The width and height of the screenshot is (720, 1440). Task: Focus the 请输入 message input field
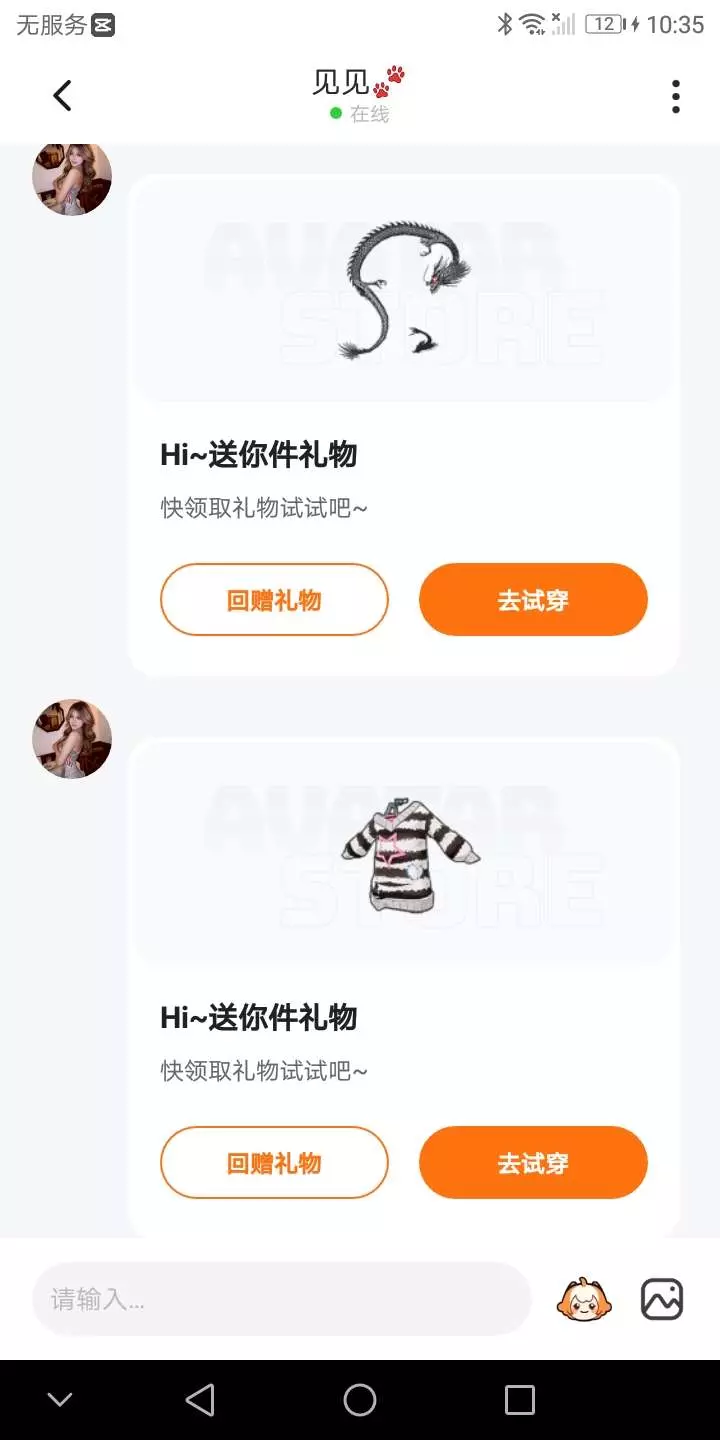tap(281, 1299)
